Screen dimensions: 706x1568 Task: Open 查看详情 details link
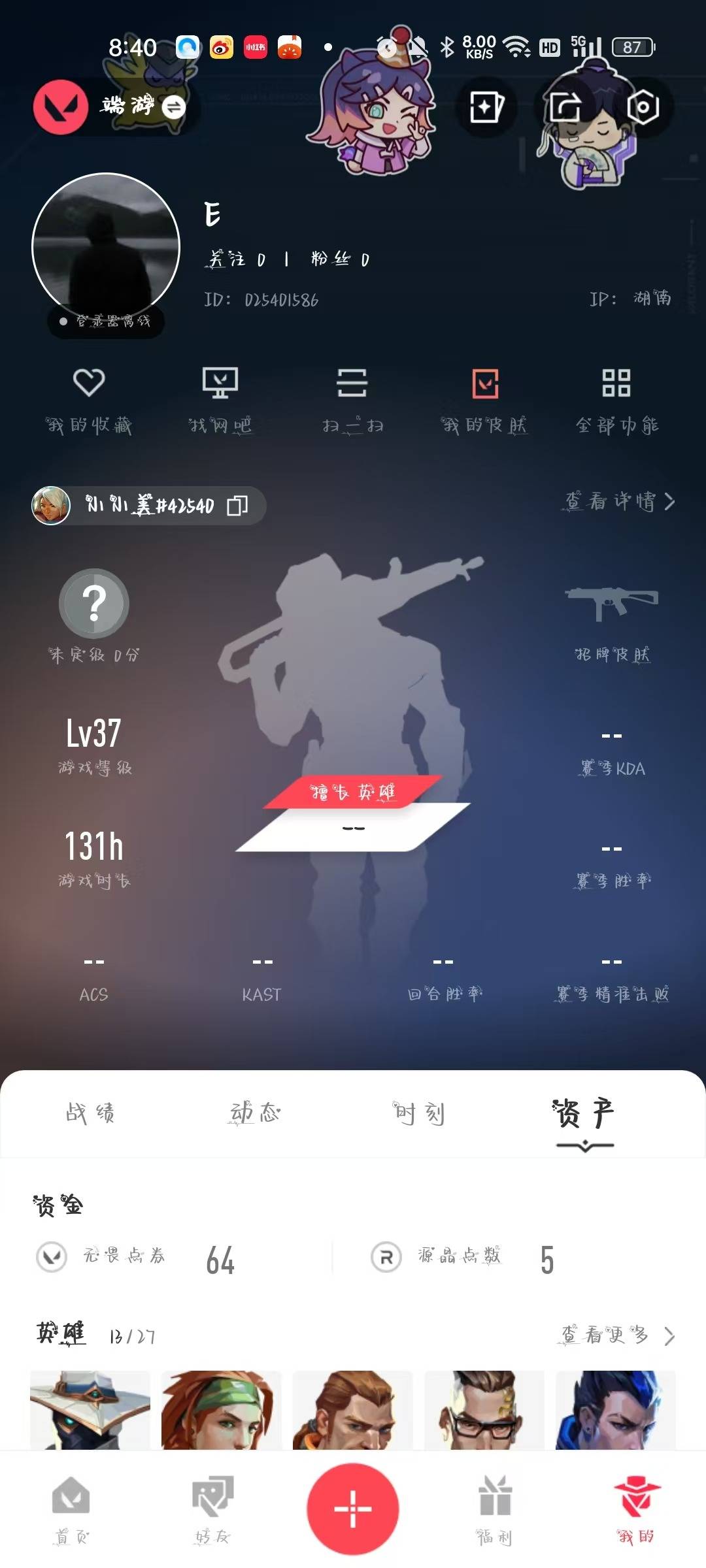[x=618, y=502]
